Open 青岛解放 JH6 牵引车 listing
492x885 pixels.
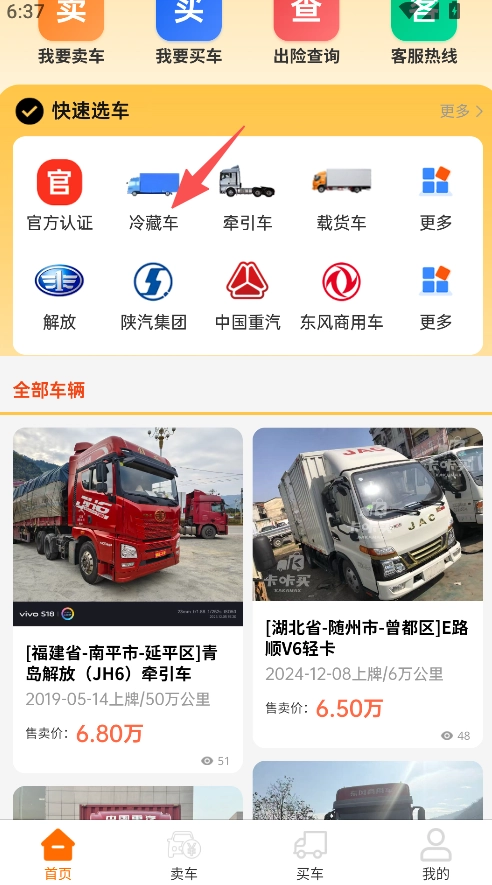tap(128, 600)
